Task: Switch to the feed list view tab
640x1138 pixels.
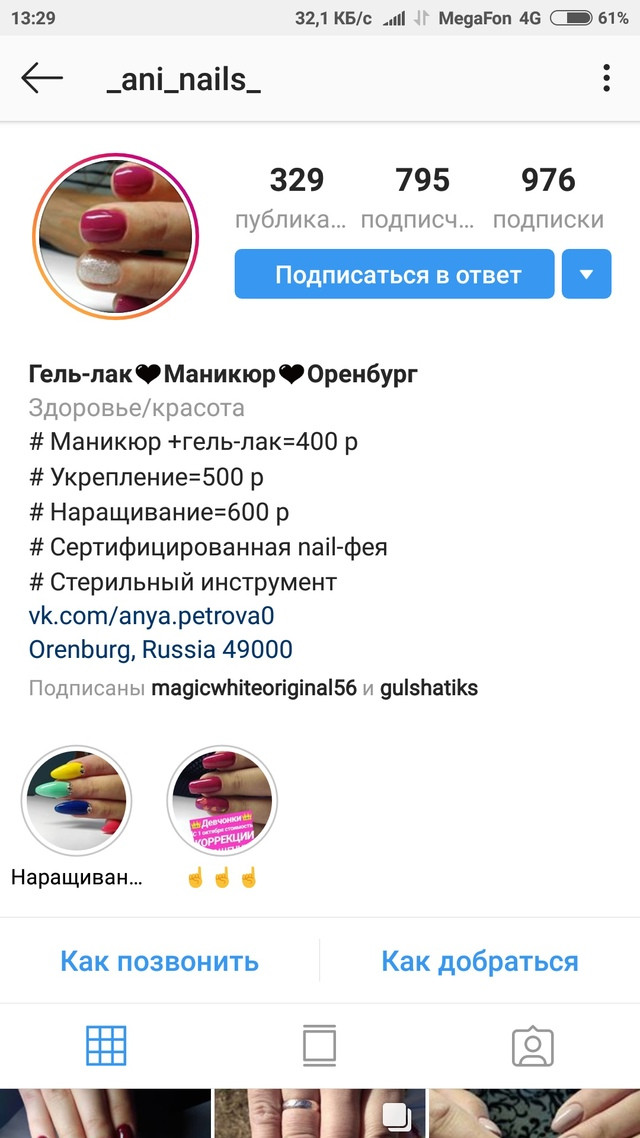Action: click(319, 1046)
